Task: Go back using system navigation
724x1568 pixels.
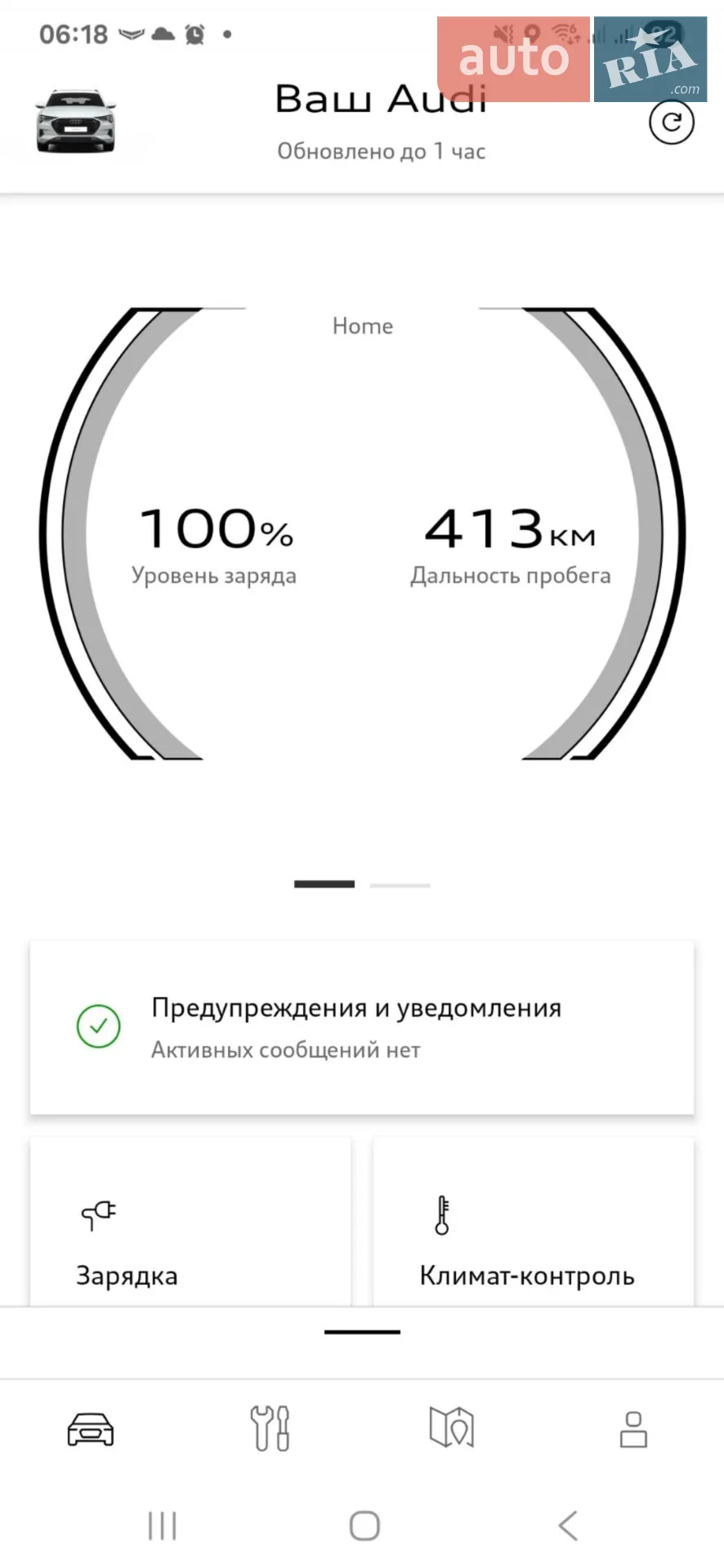Action: [568, 1526]
